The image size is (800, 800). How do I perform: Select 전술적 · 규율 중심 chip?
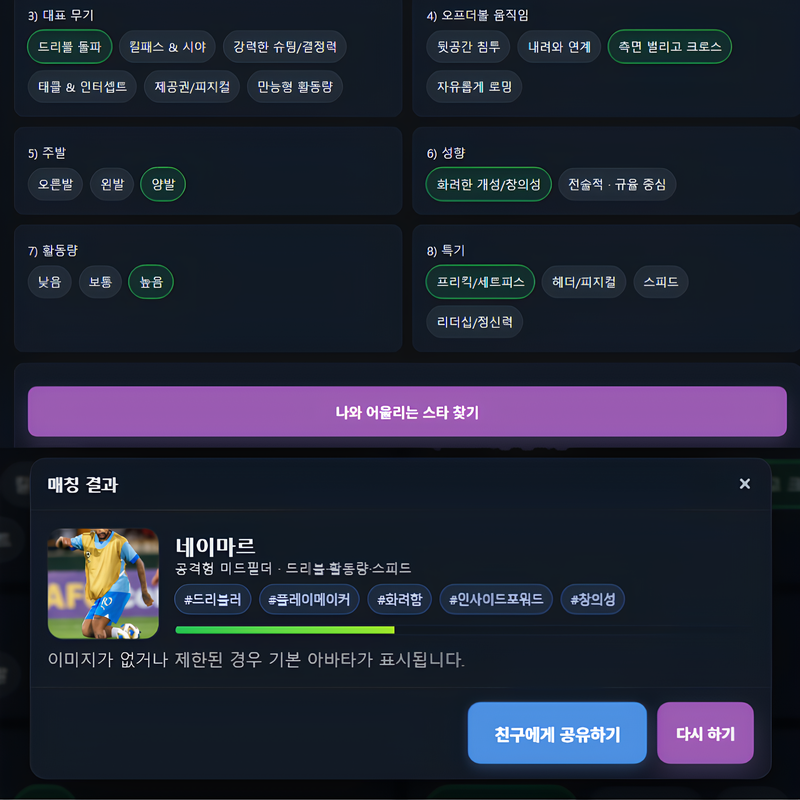(x=617, y=184)
